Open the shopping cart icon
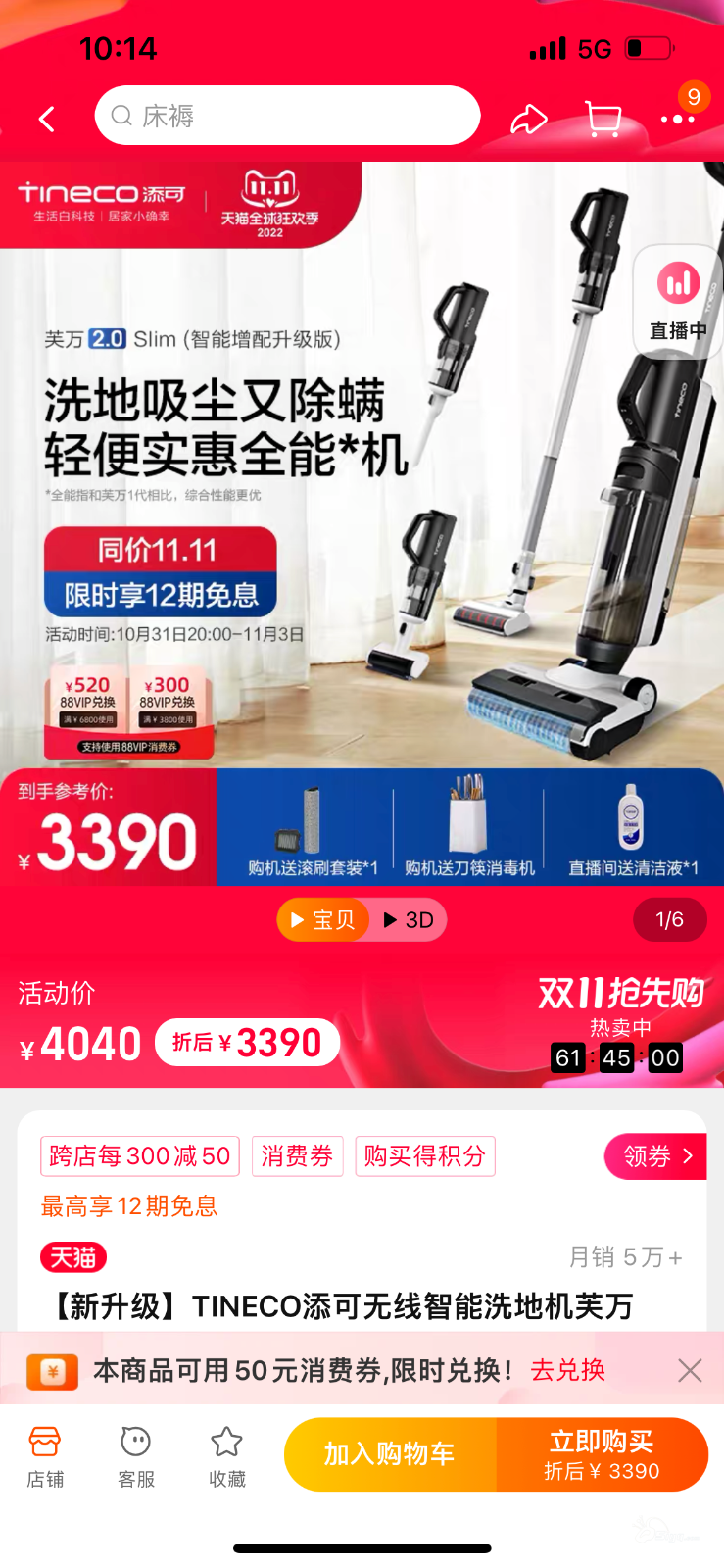 tap(603, 120)
